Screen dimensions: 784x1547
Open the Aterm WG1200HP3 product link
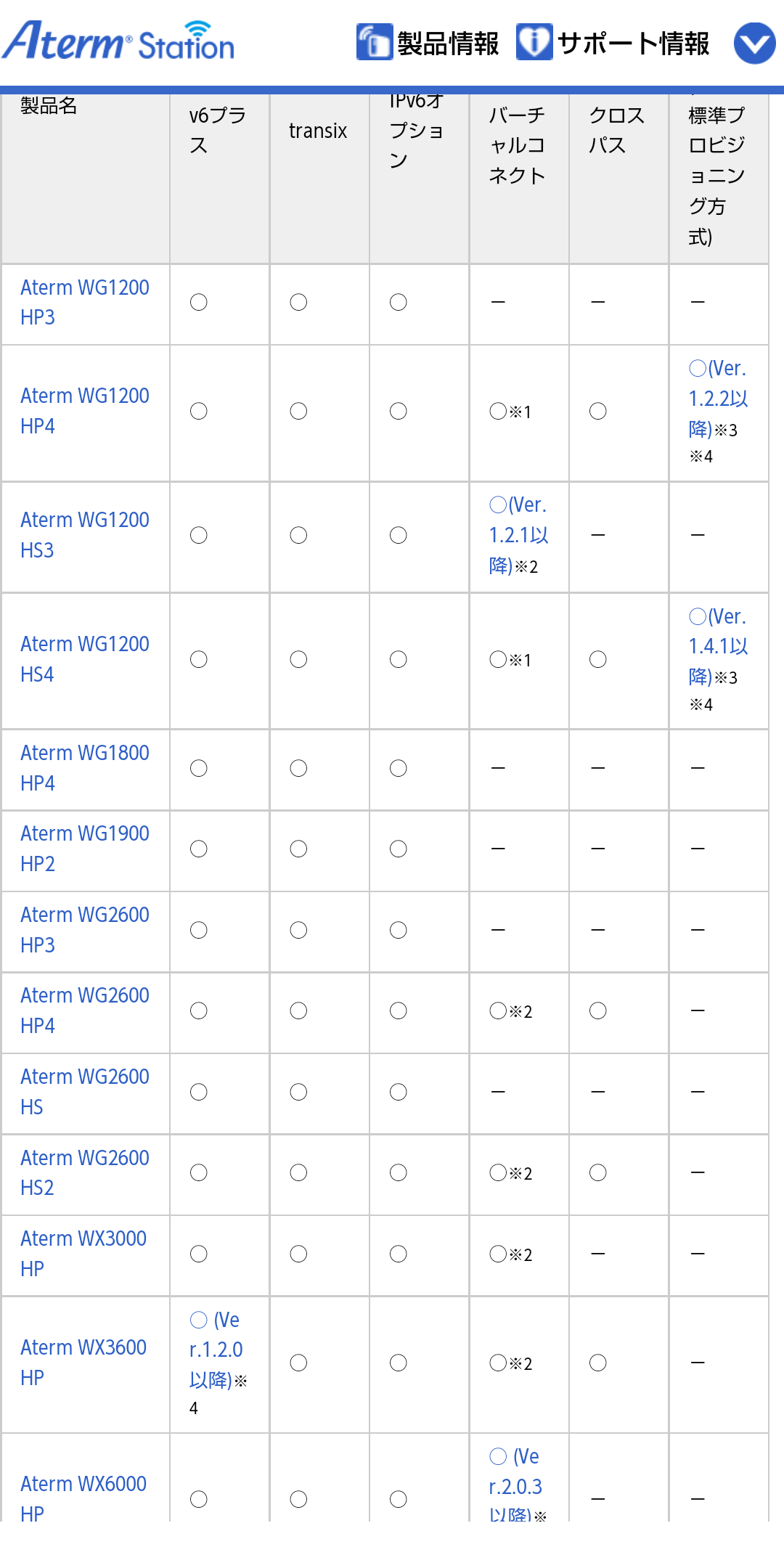pos(84,302)
